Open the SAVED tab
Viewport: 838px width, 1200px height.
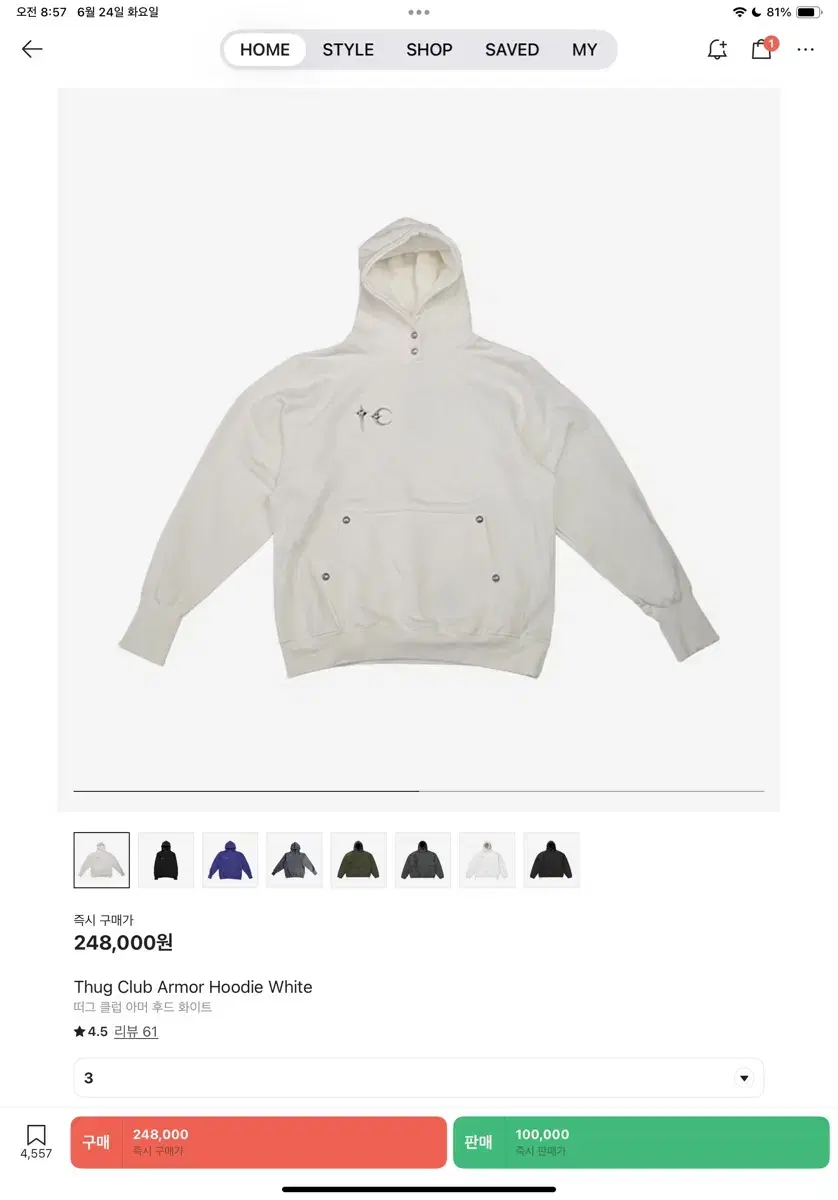511,49
